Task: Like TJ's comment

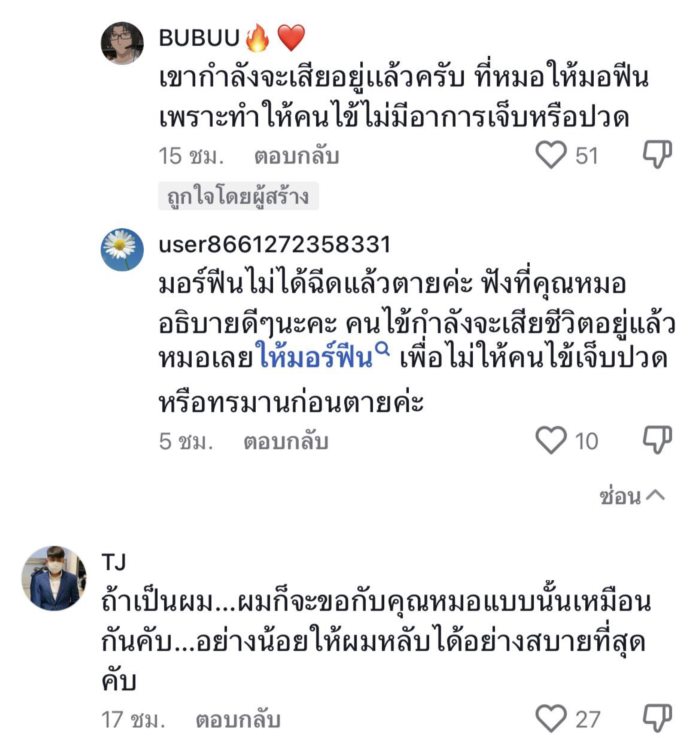Action: 551,717
